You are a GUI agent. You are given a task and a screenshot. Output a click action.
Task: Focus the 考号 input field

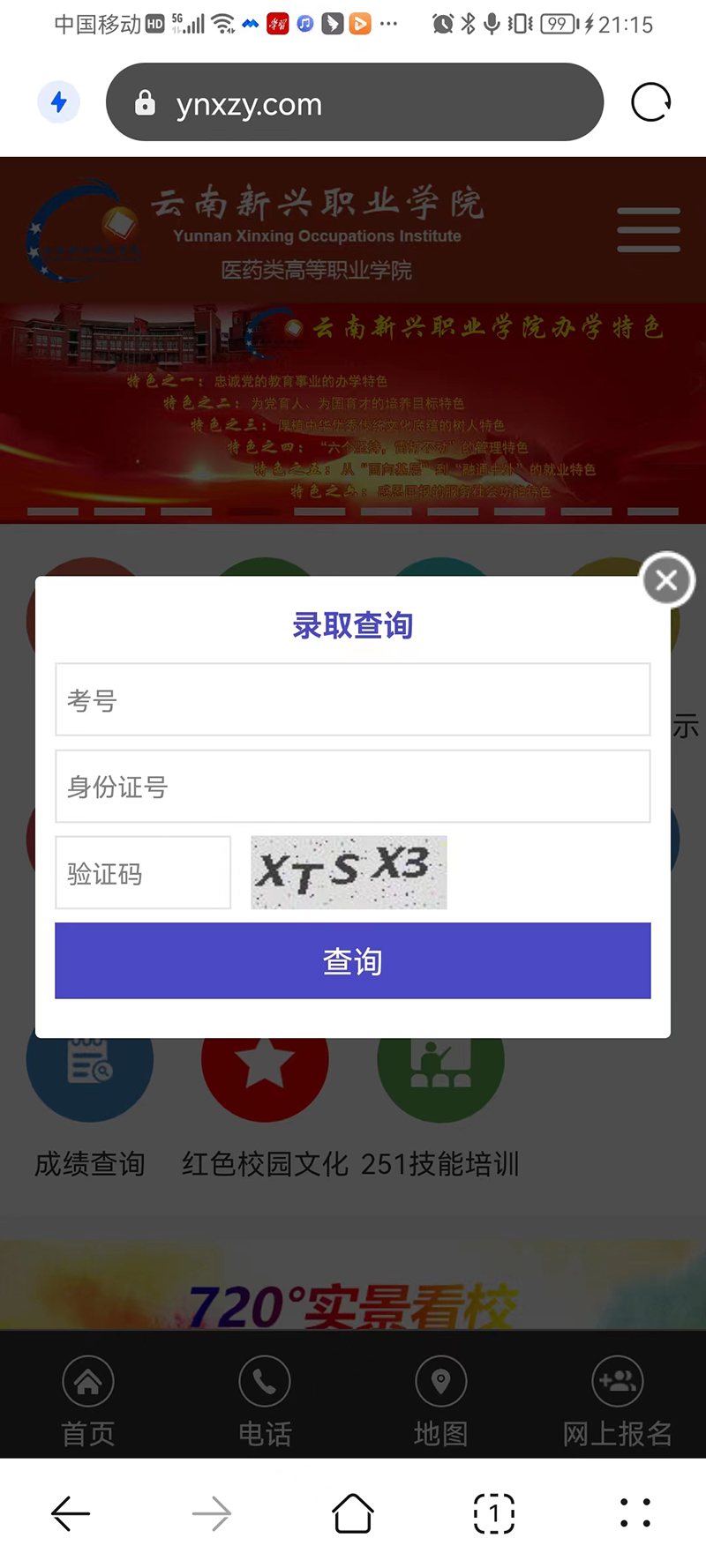pos(352,699)
